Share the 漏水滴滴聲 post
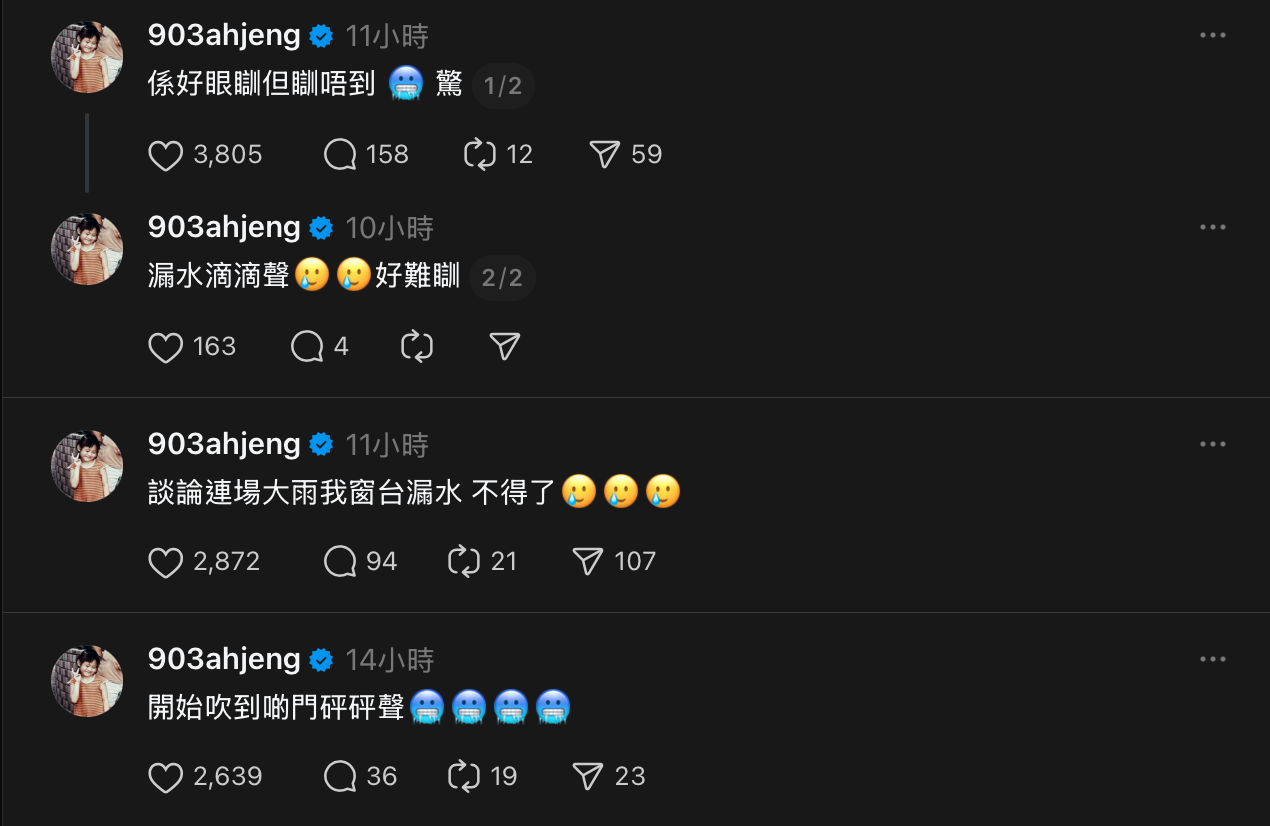1270x826 pixels. click(x=505, y=347)
